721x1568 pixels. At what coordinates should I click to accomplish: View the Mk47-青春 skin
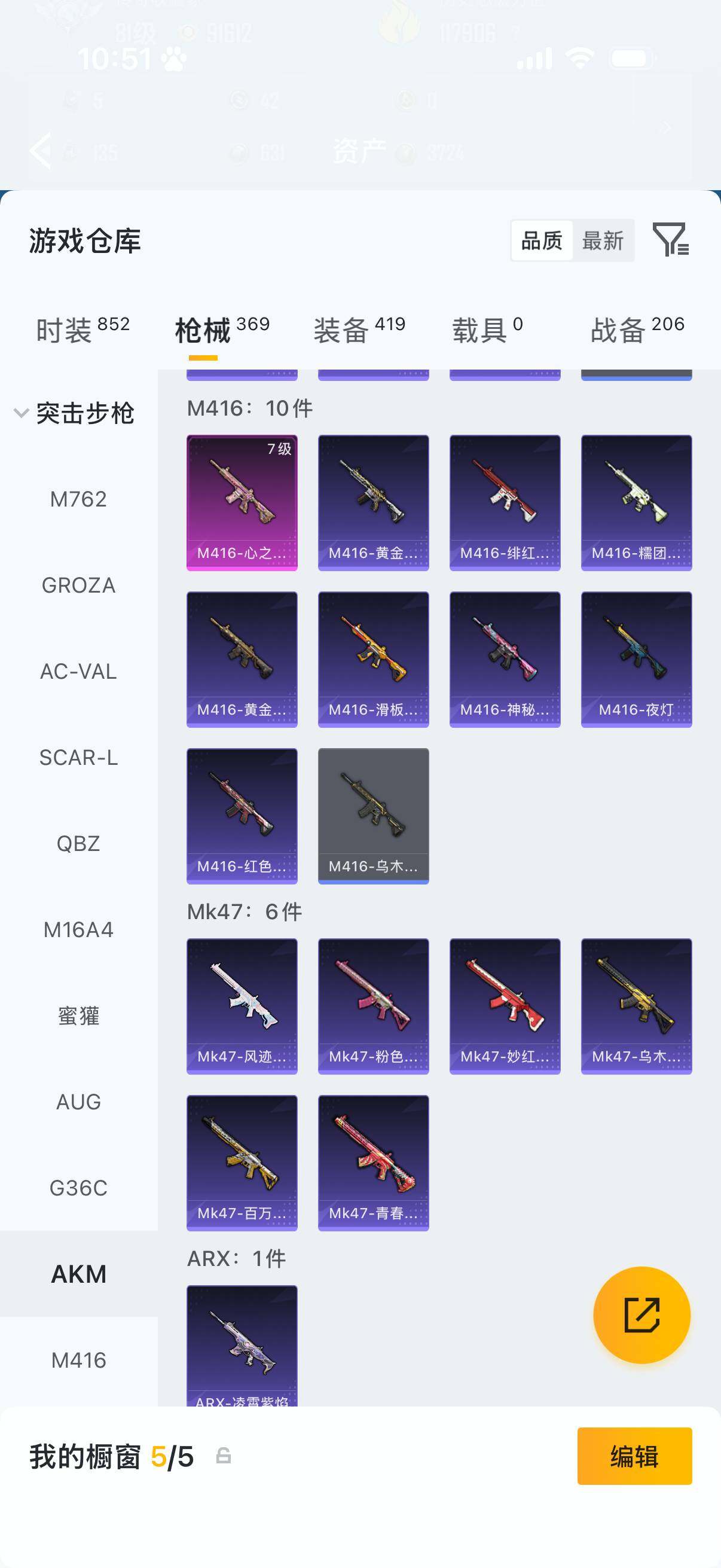click(x=373, y=1163)
